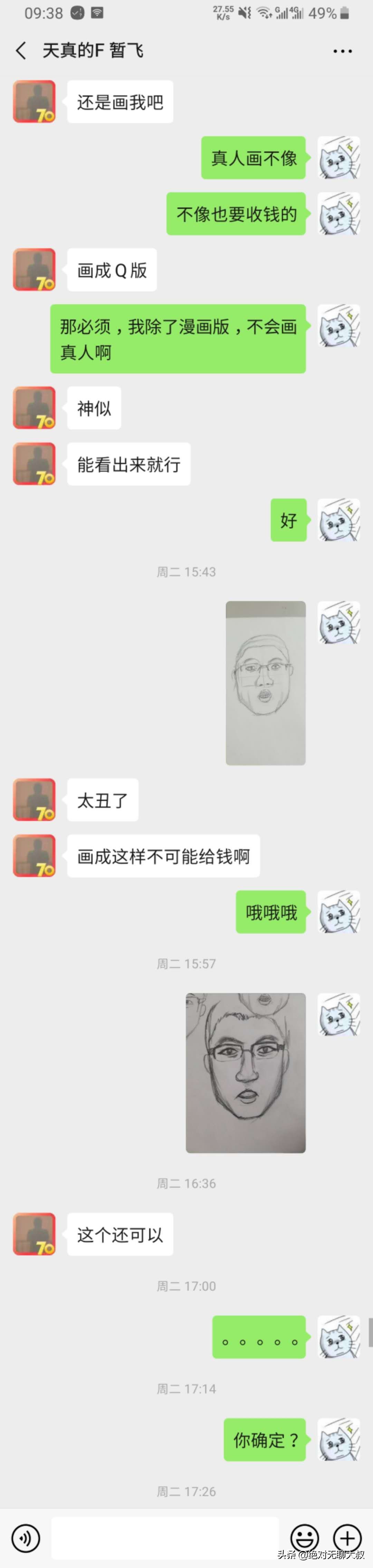Open the plus attachments menu
373x1568 pixels.
click(347, 1538)
